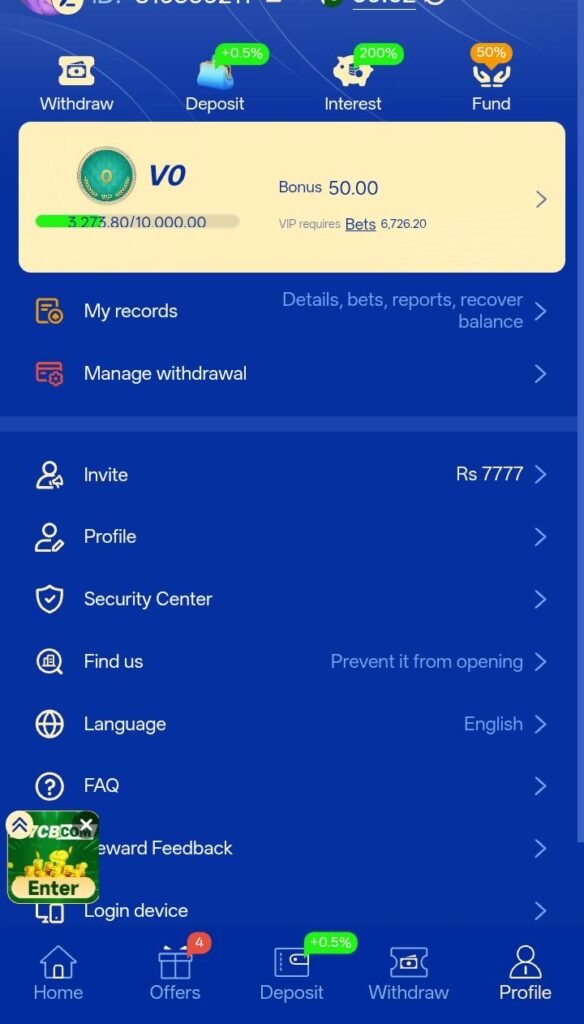Viewport: 584px width, 1024px height.
Task: Open the Find us row
Action: 292,662
